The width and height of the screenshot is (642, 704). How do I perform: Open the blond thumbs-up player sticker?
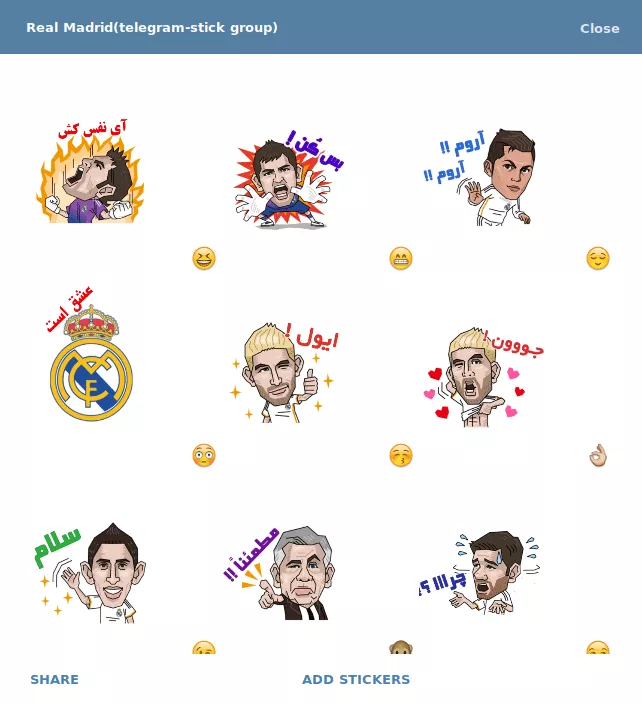pos(282,372)
